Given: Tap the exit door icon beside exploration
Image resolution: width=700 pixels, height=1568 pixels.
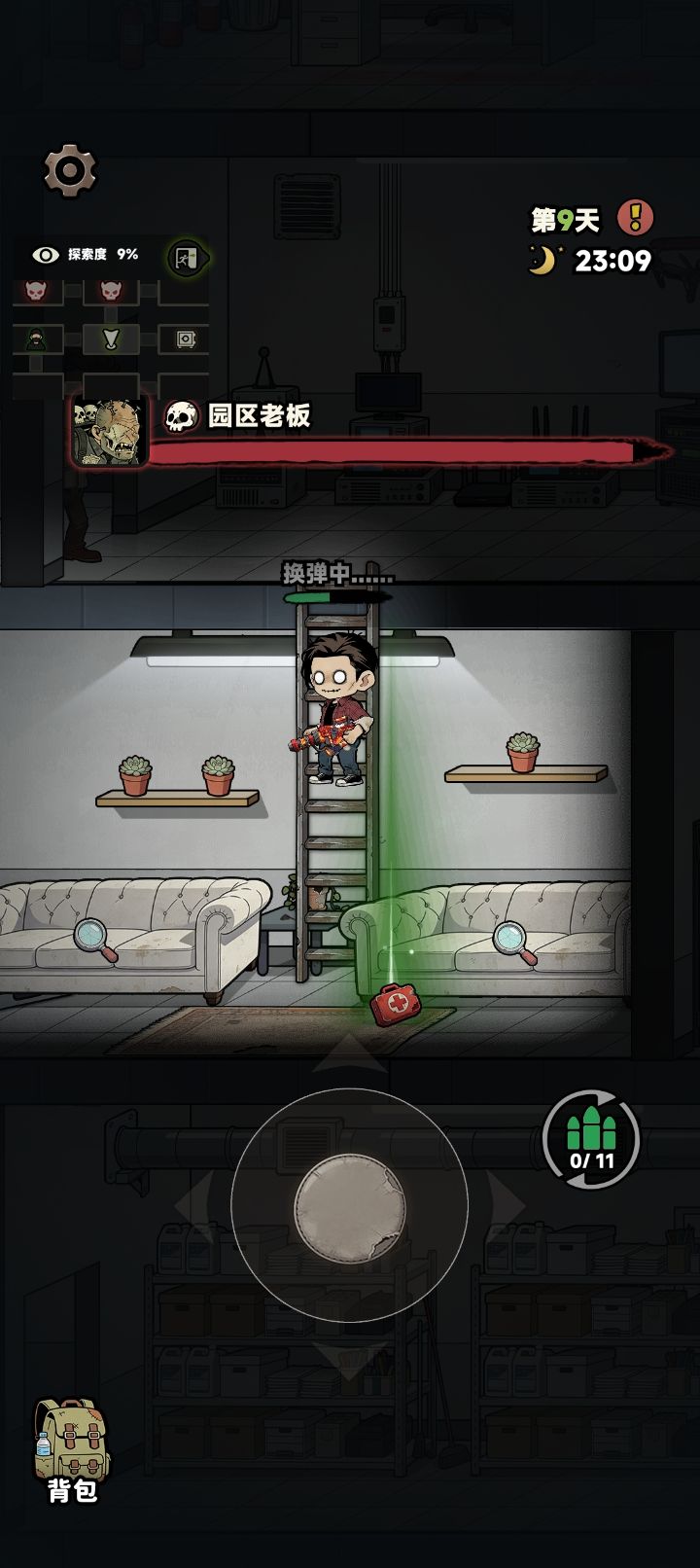Looking at the screenshot, I should click(x=186, y=258).
